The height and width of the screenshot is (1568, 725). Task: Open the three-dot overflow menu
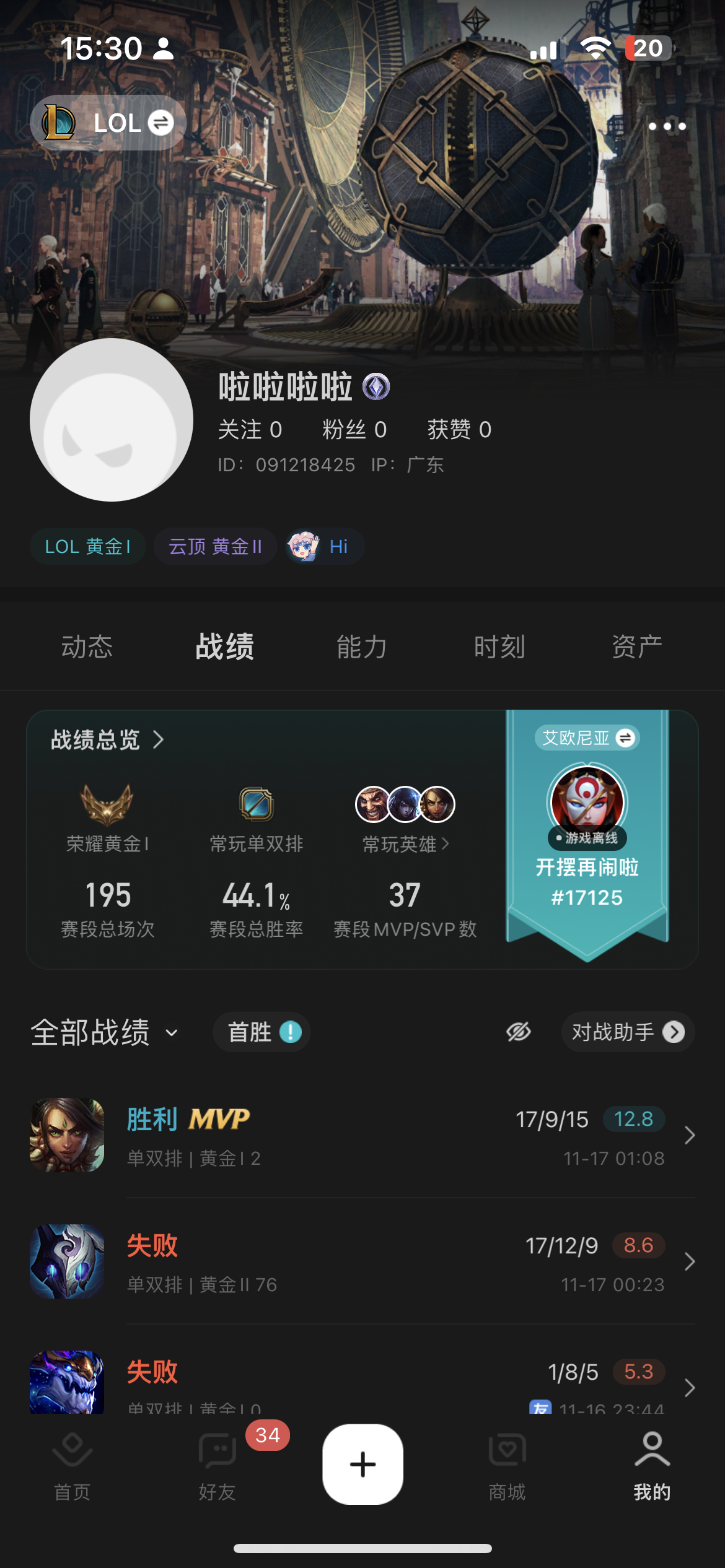coord(667,126)
